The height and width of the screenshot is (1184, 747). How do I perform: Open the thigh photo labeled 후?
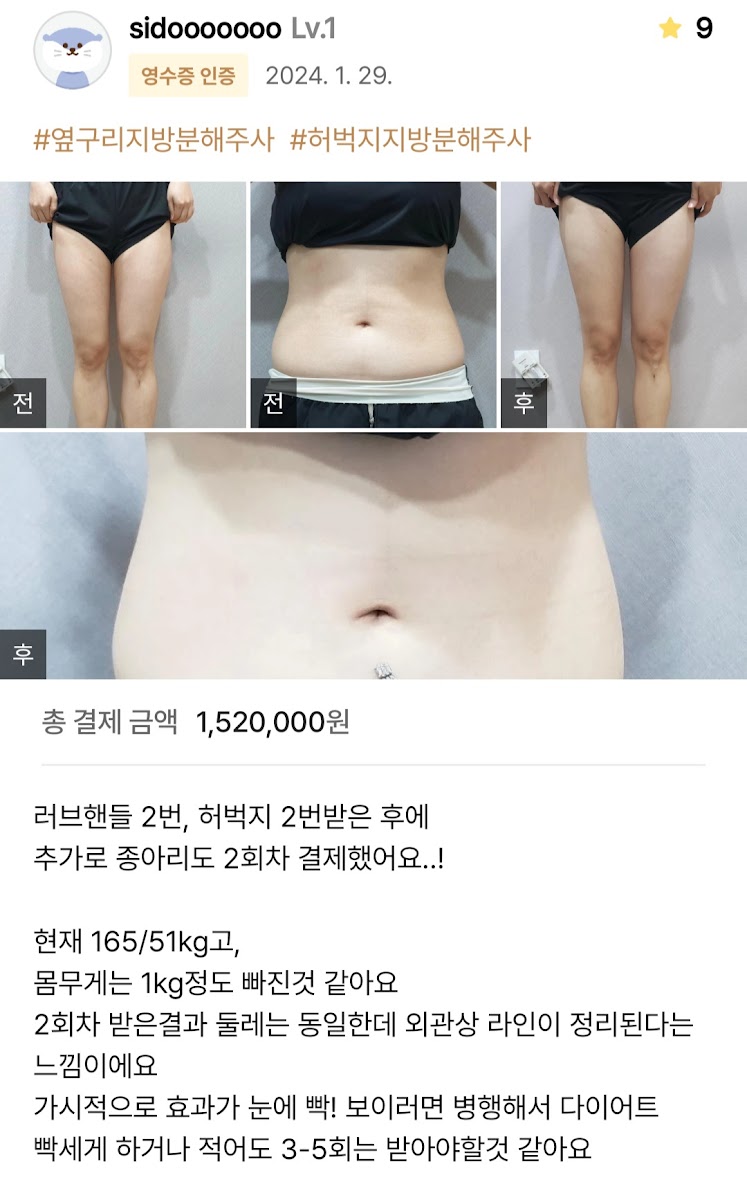[x=623, y=304]
